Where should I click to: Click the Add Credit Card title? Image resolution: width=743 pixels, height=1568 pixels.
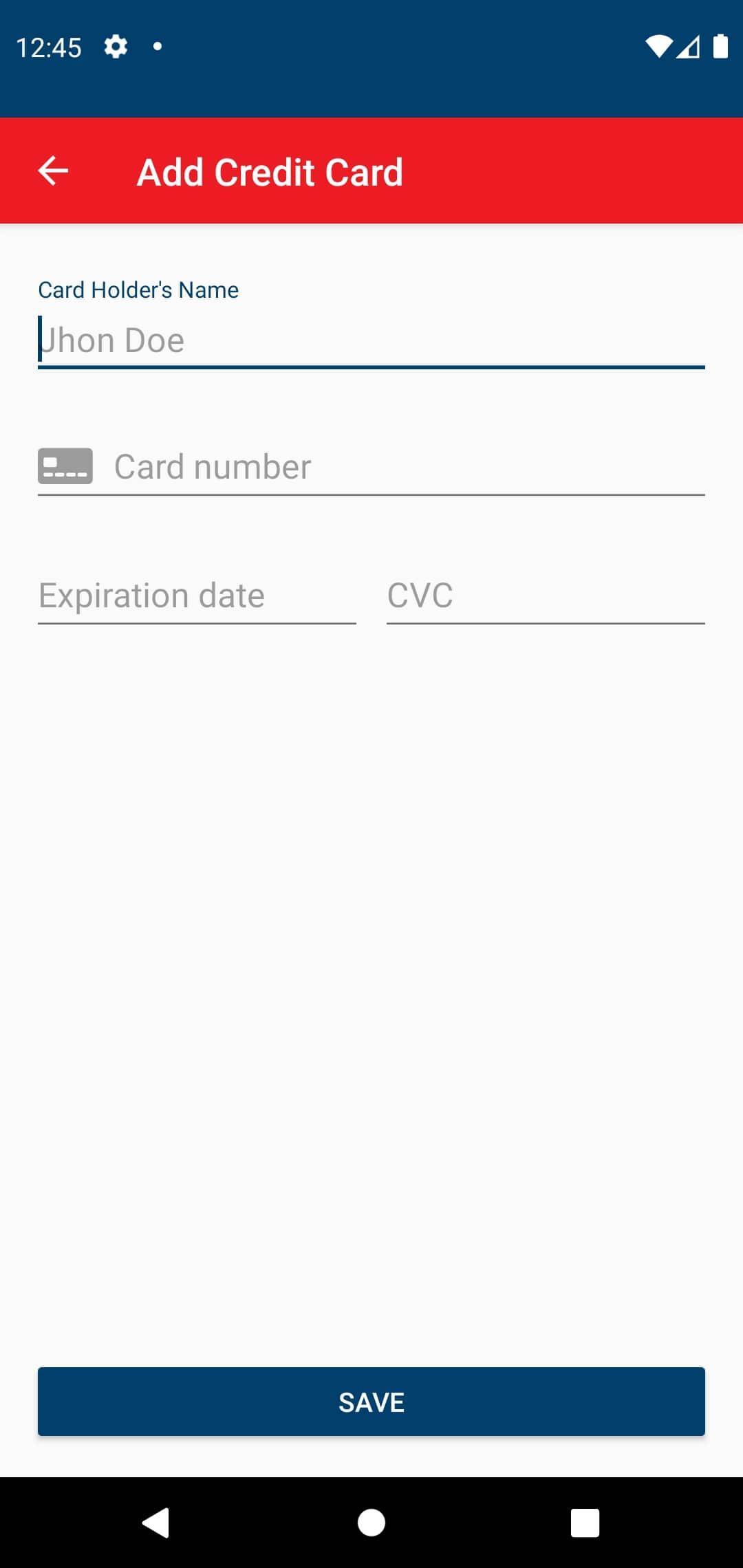pyautogui.click(x=270, y=171)
